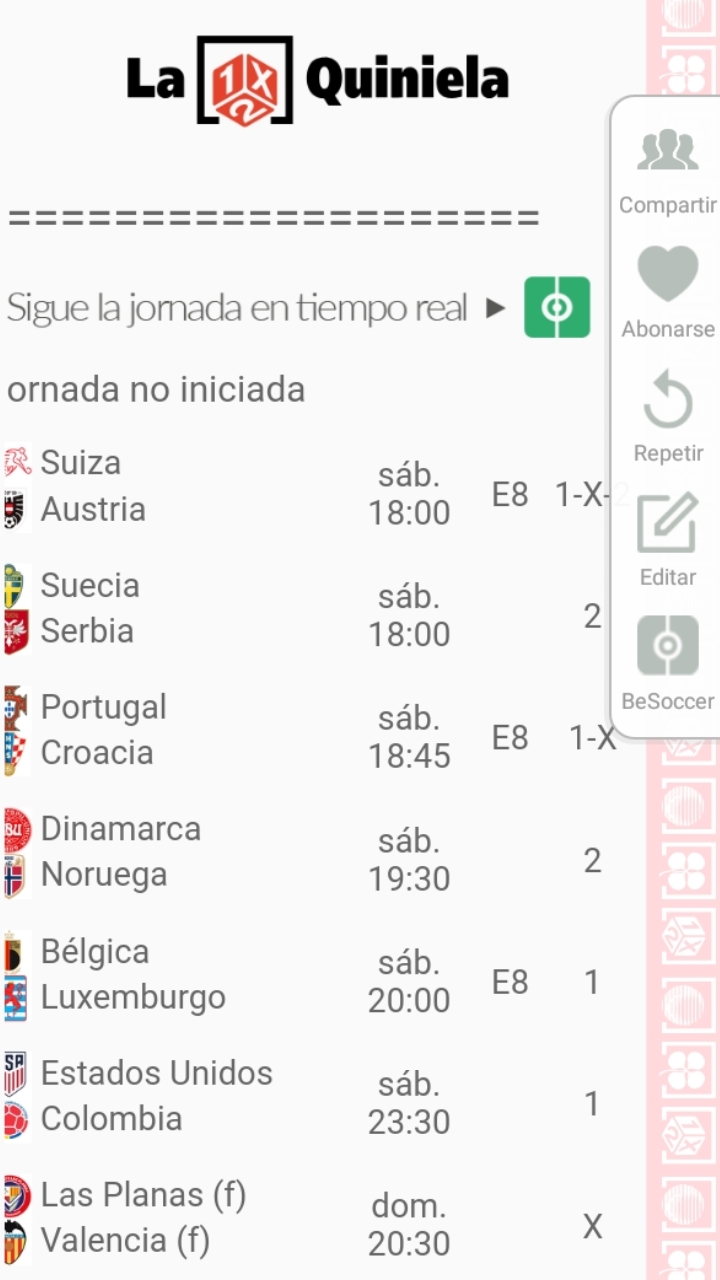Screen dimensions: 720x1280
Task: Select Repetir to repeat the bet
Action: click(667, 417)
